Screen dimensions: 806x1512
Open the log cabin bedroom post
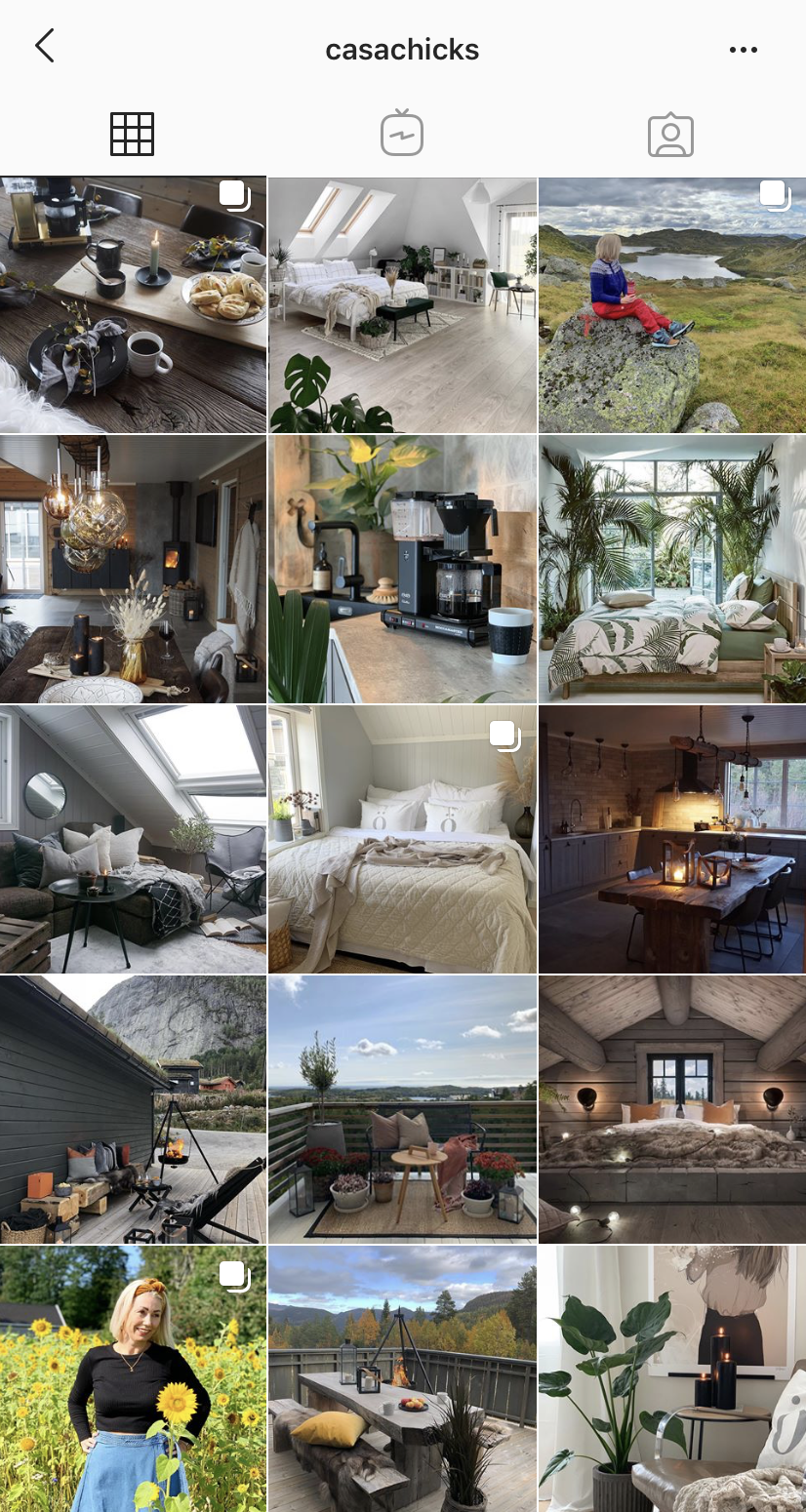pos(672,1110)
